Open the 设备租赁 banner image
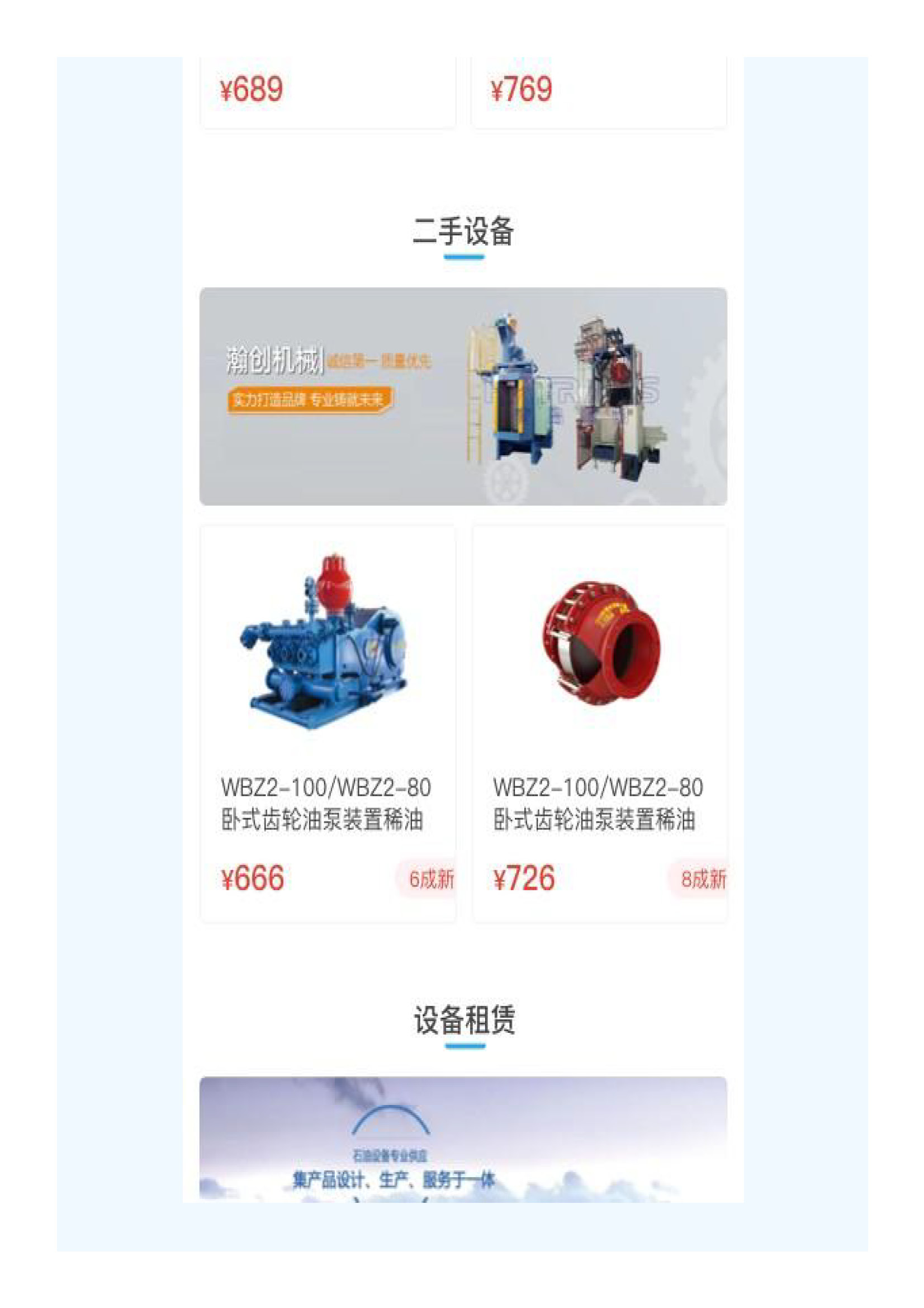The width and height of the screenshot is (924, 1308). pyautogui.click(x=463, y=1139)
